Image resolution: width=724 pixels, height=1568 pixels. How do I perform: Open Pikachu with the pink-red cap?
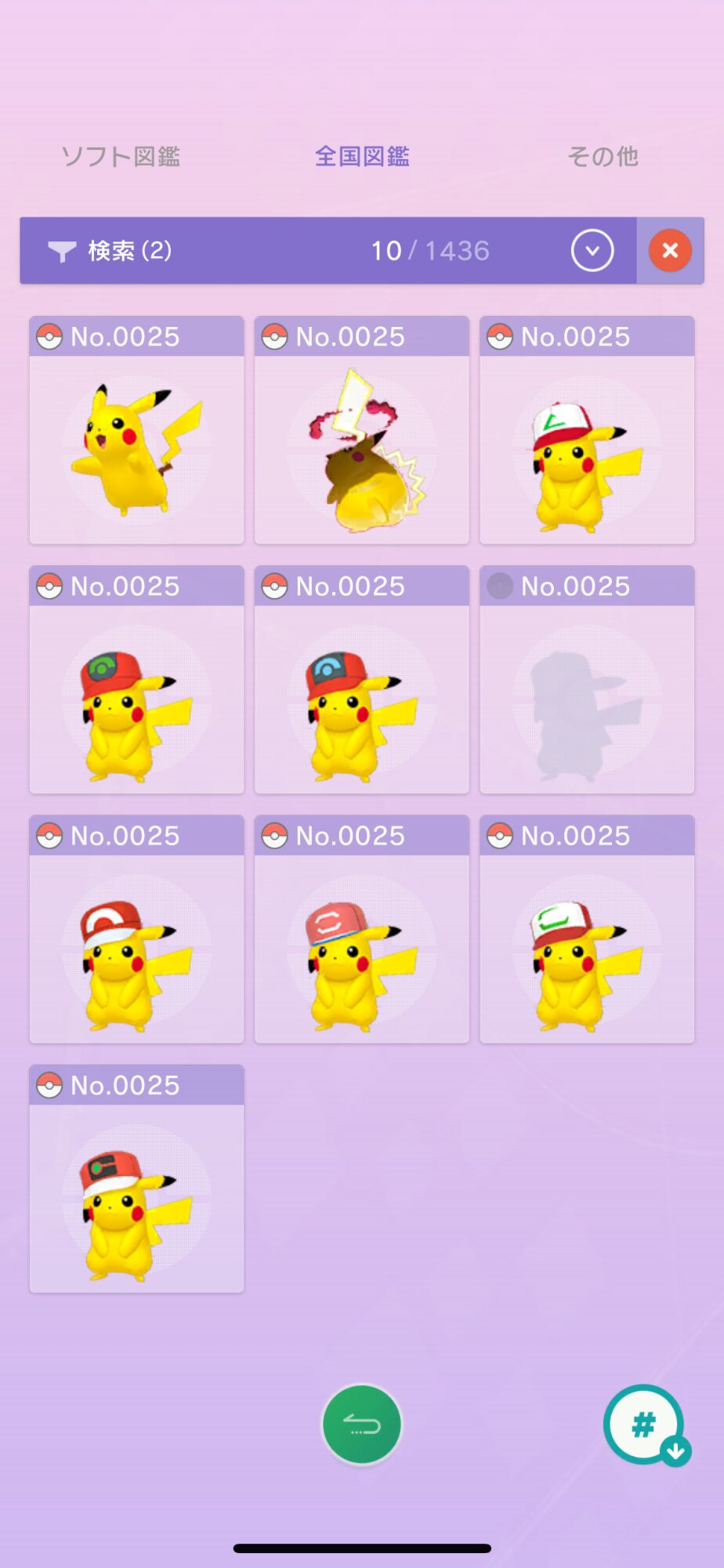click(362, 929)
